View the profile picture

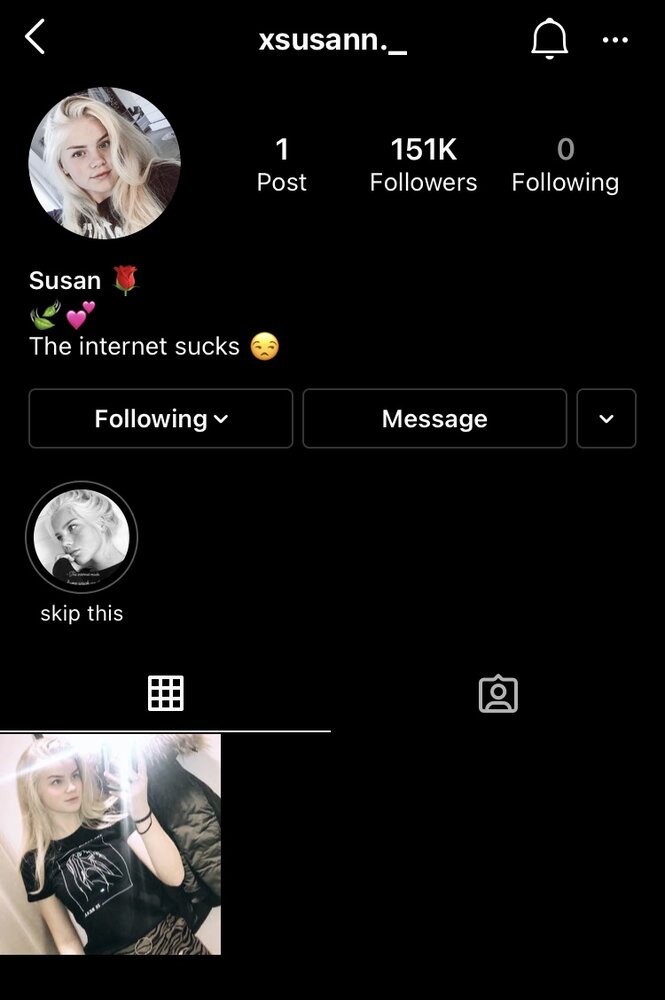point(105,163)
